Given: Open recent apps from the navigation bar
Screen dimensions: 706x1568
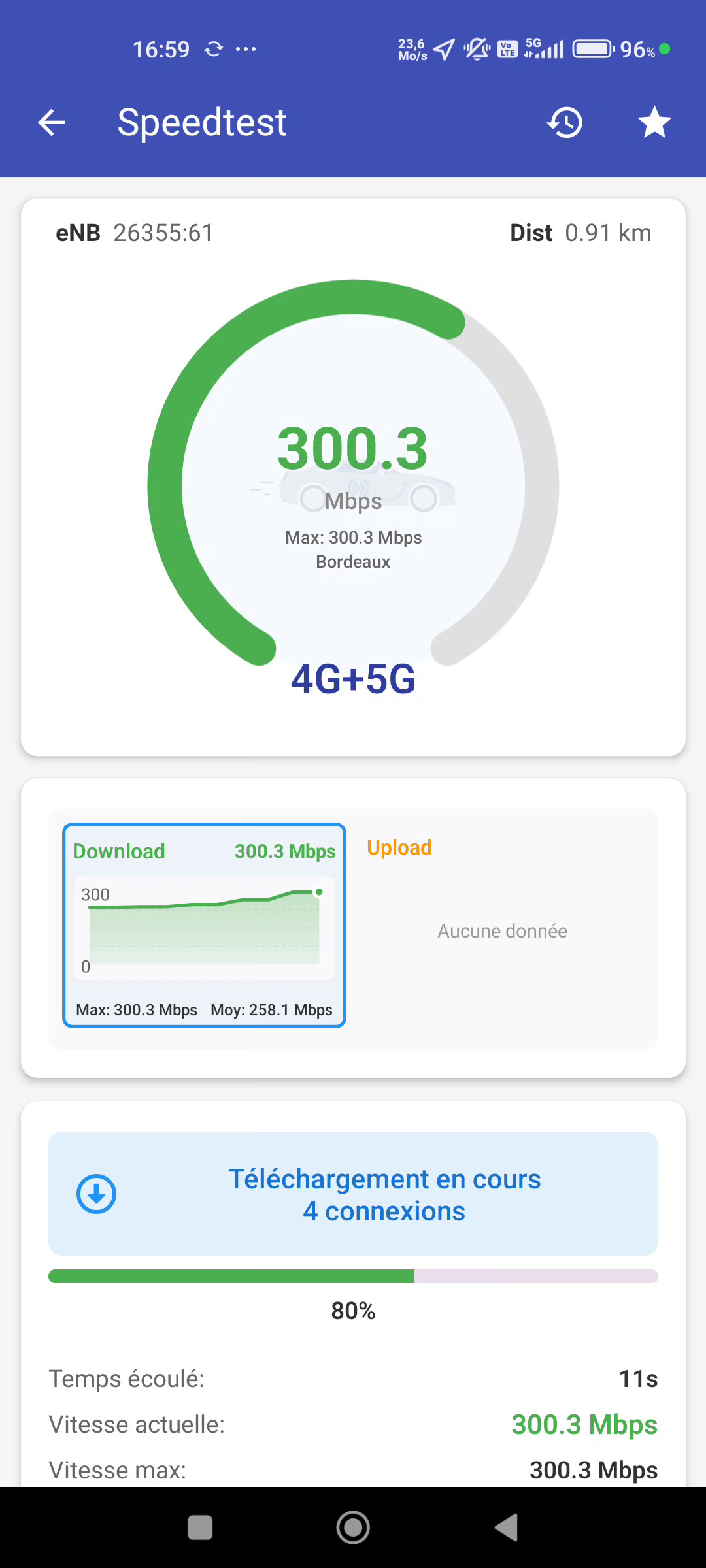Looking at the screenshot, I should click(x=200, y=1527).
